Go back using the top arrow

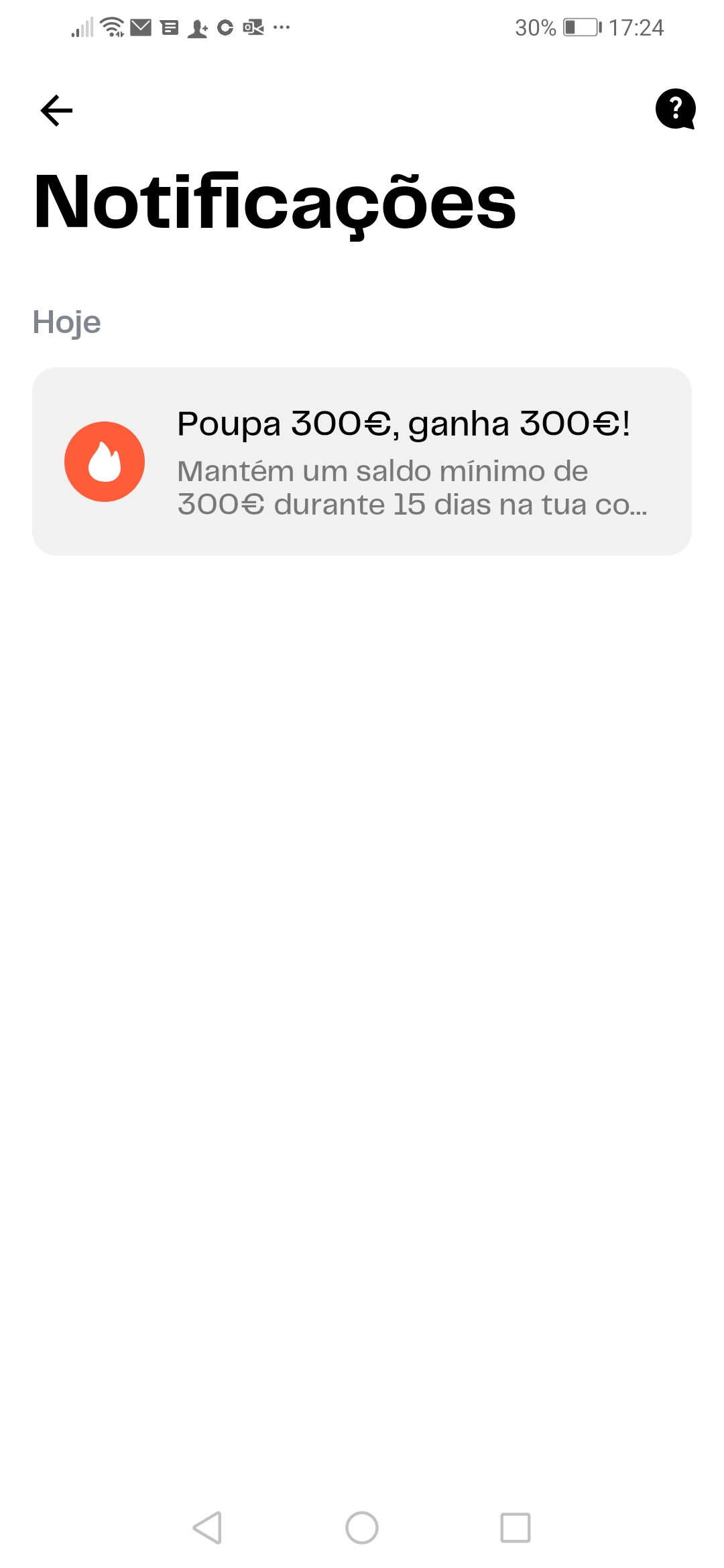pos(56,111)
